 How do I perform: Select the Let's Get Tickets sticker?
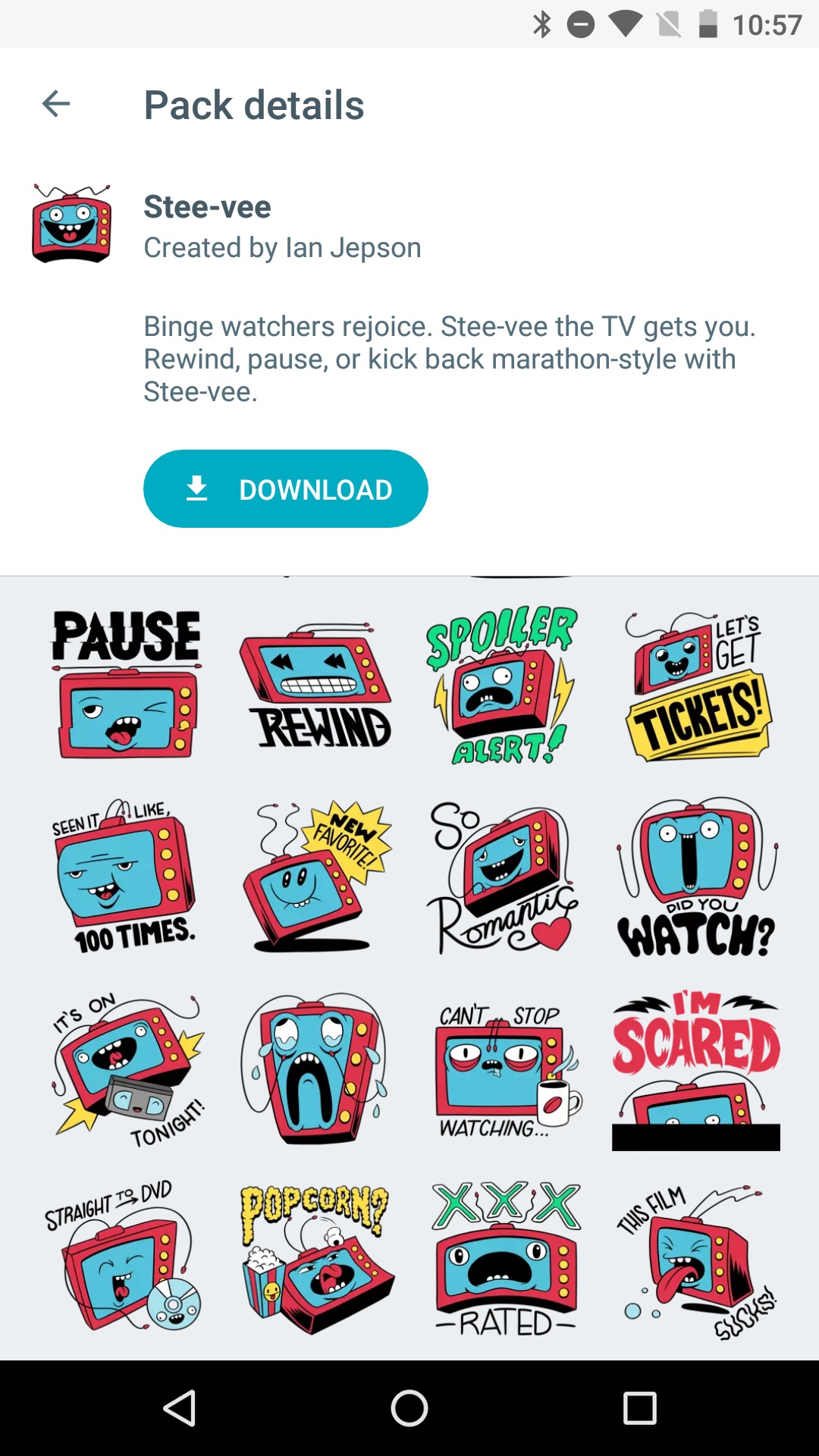[x=697, y=684]
